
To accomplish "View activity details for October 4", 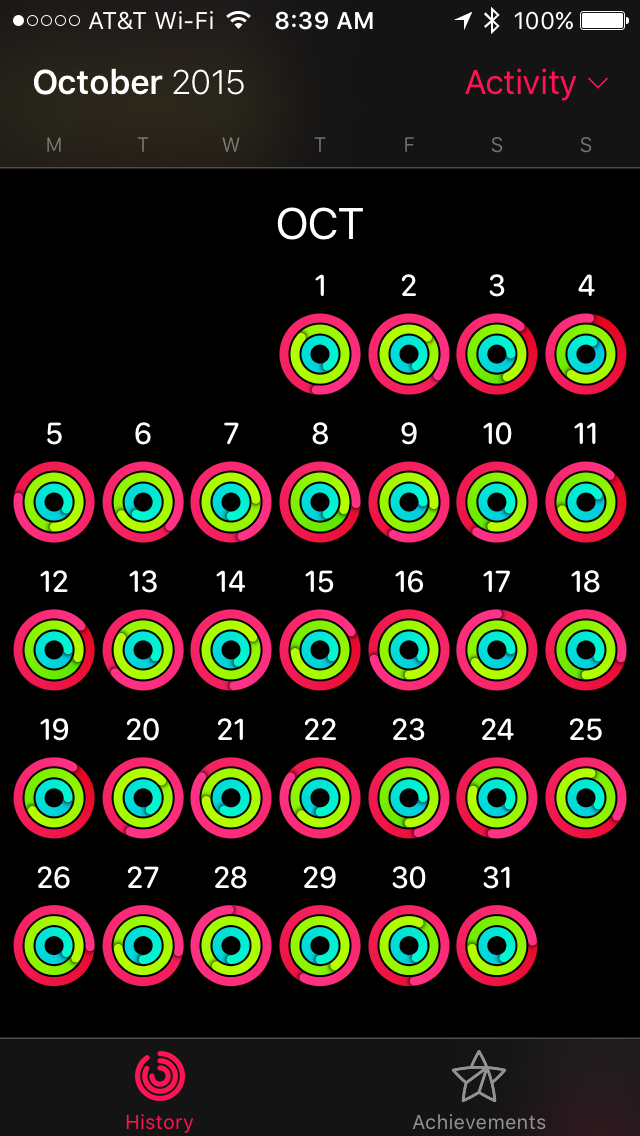I will [586, 354].
